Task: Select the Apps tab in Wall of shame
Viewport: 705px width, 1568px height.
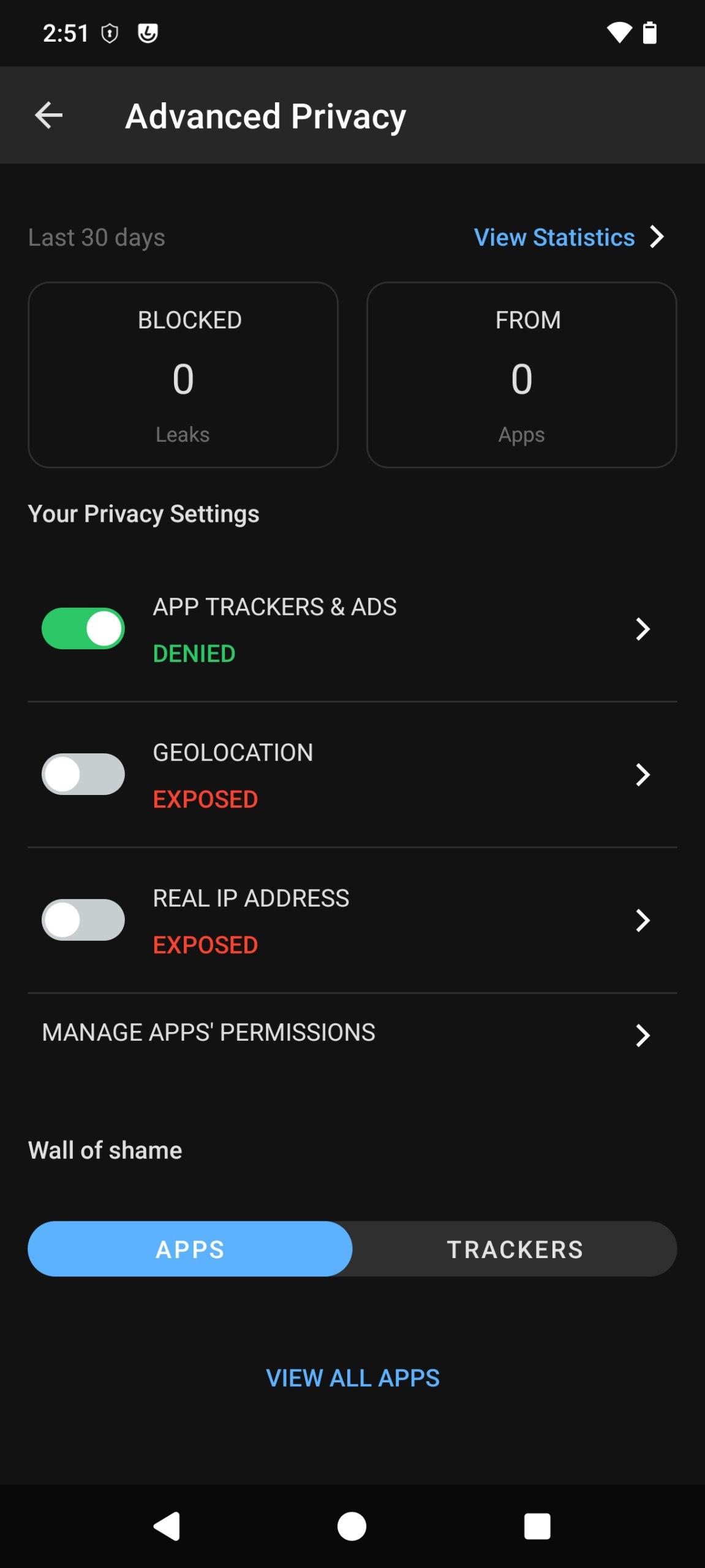Action: (x=190, y=1249)
